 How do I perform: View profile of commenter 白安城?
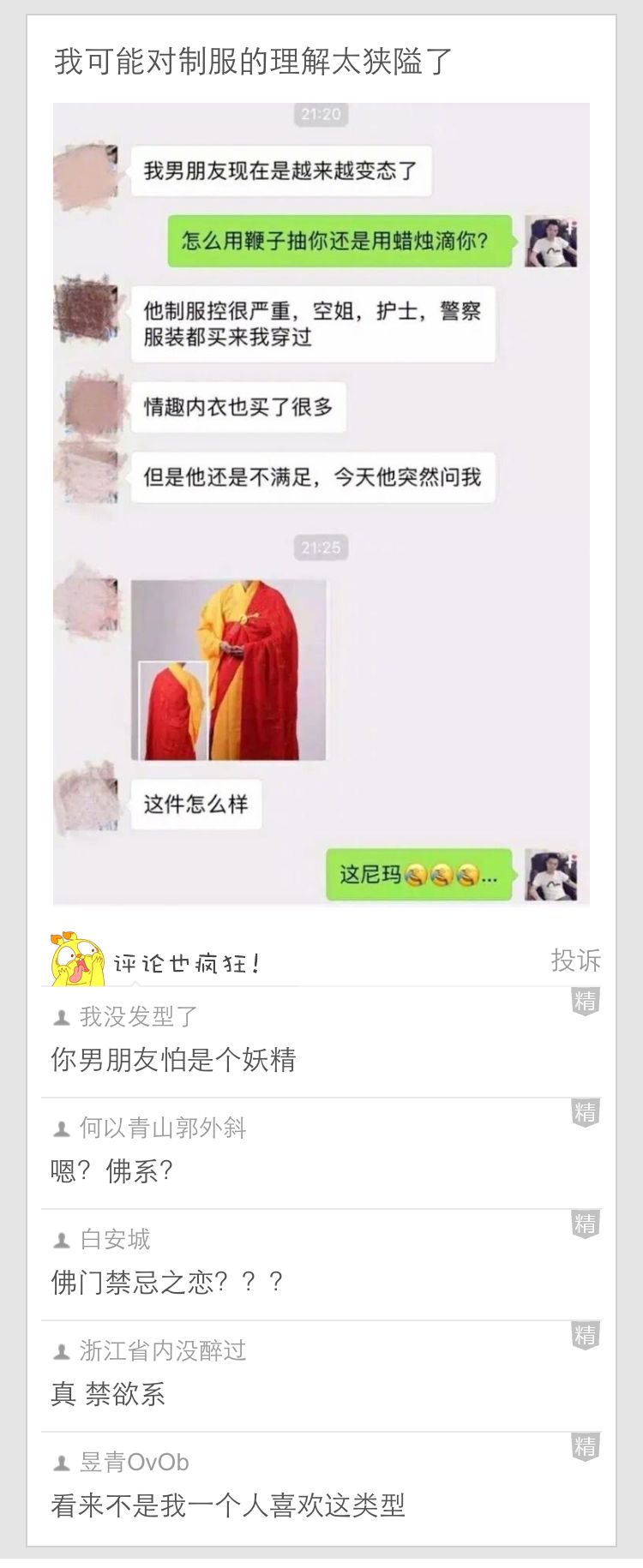(x=115, y=1240)
